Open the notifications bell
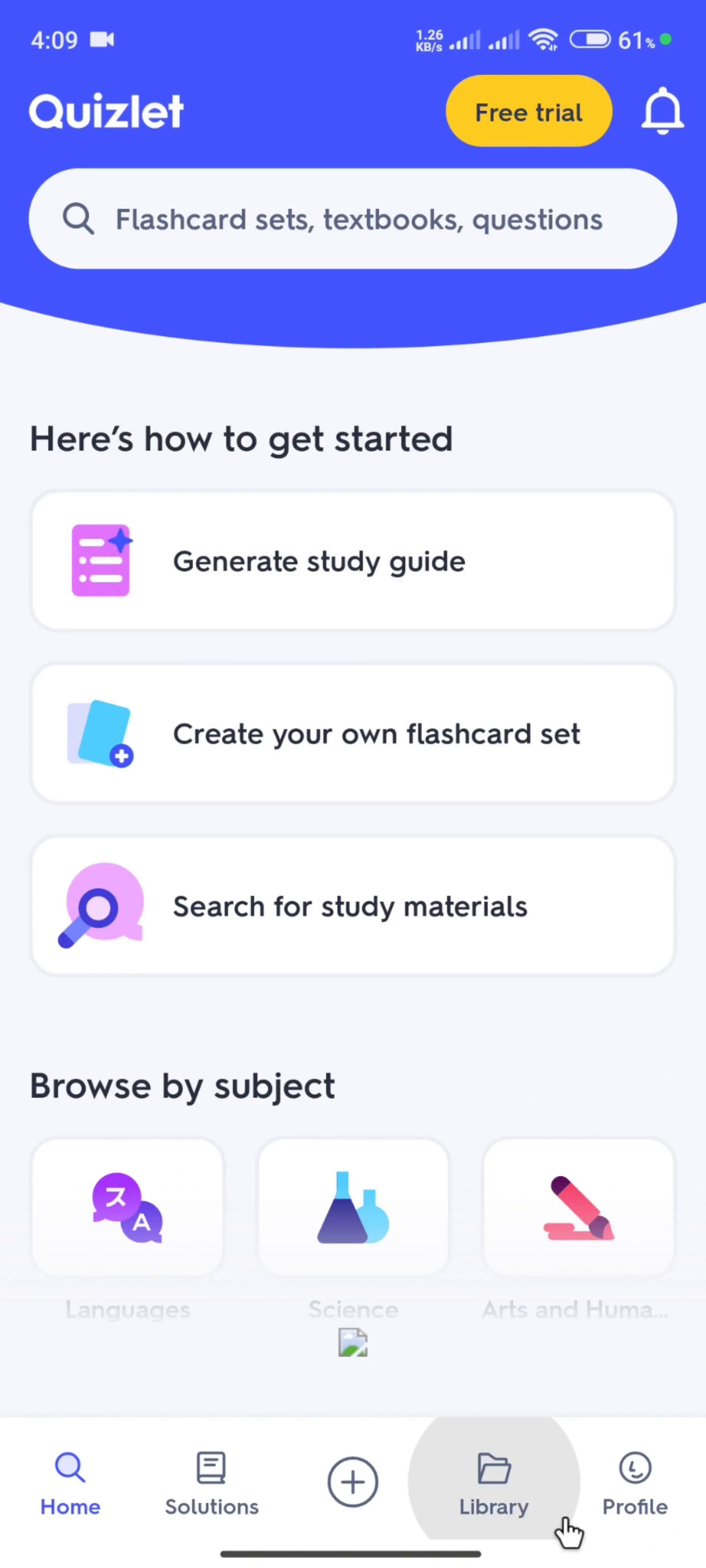The image size is (706, 1568). click(662, 111)
